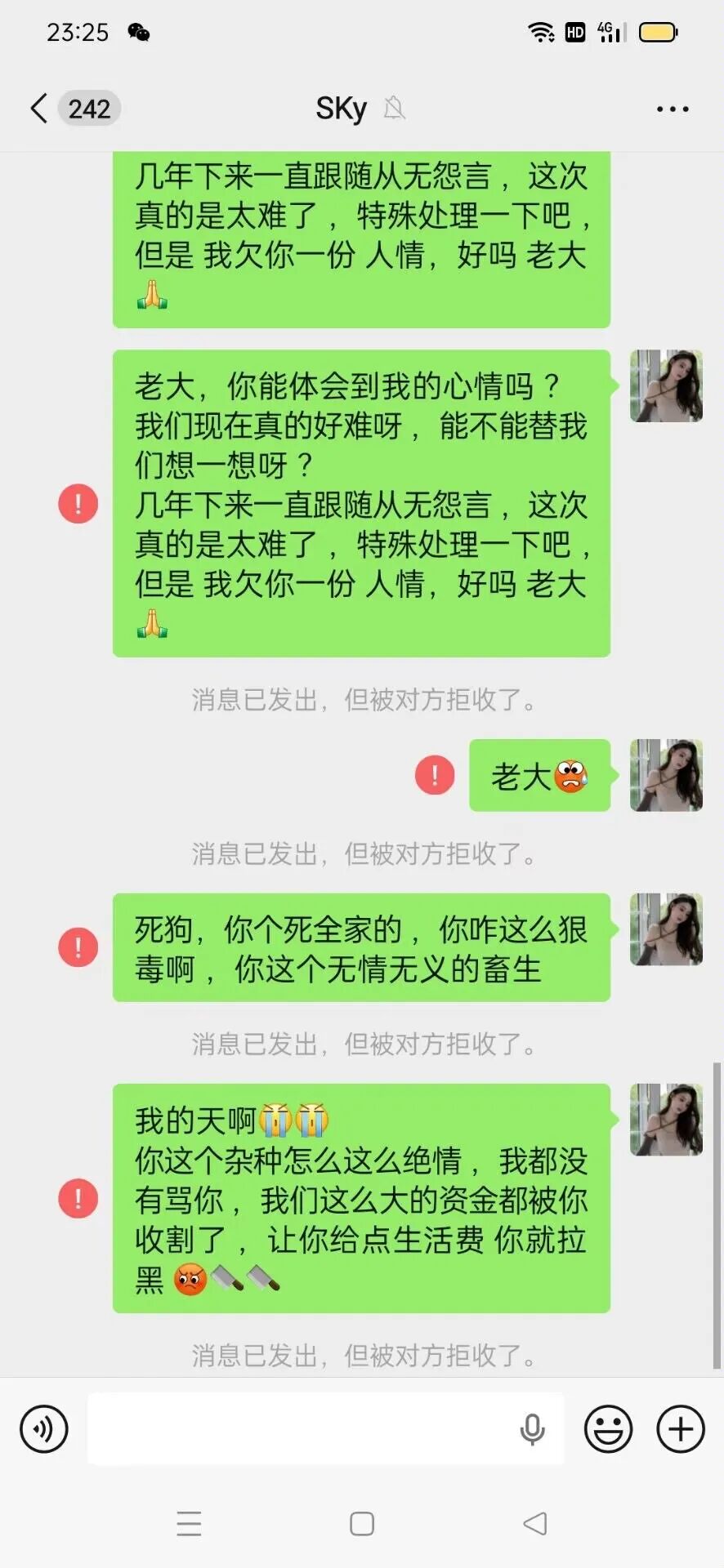Viewport: 724px width, 1568px height.
Task: Tap the microphone dictation icon in the input field
Action: (532, 1429)
